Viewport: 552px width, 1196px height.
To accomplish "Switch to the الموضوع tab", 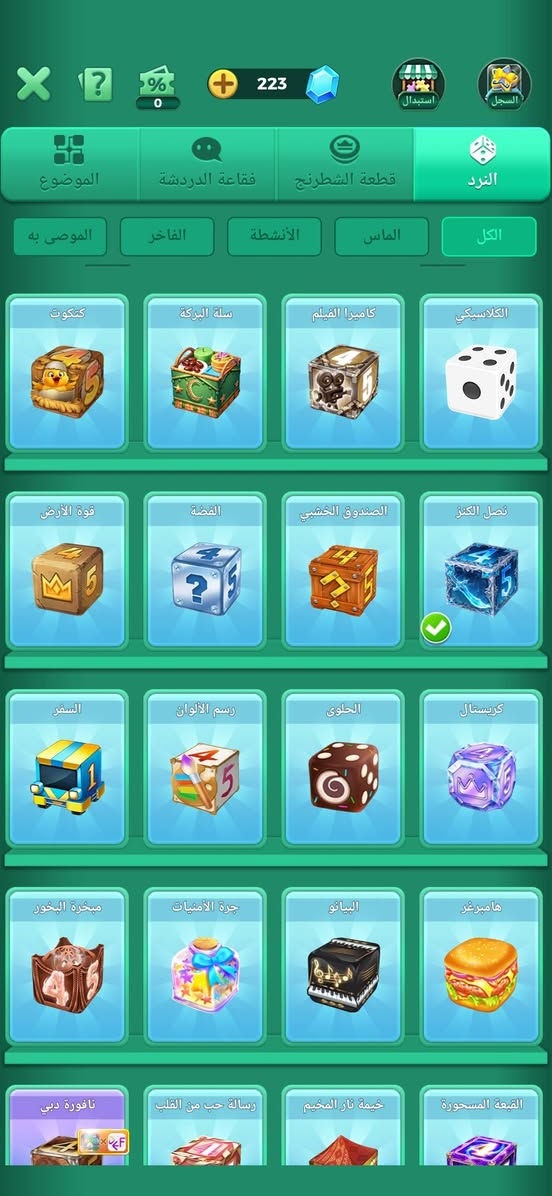I will [x=69, y=164].
